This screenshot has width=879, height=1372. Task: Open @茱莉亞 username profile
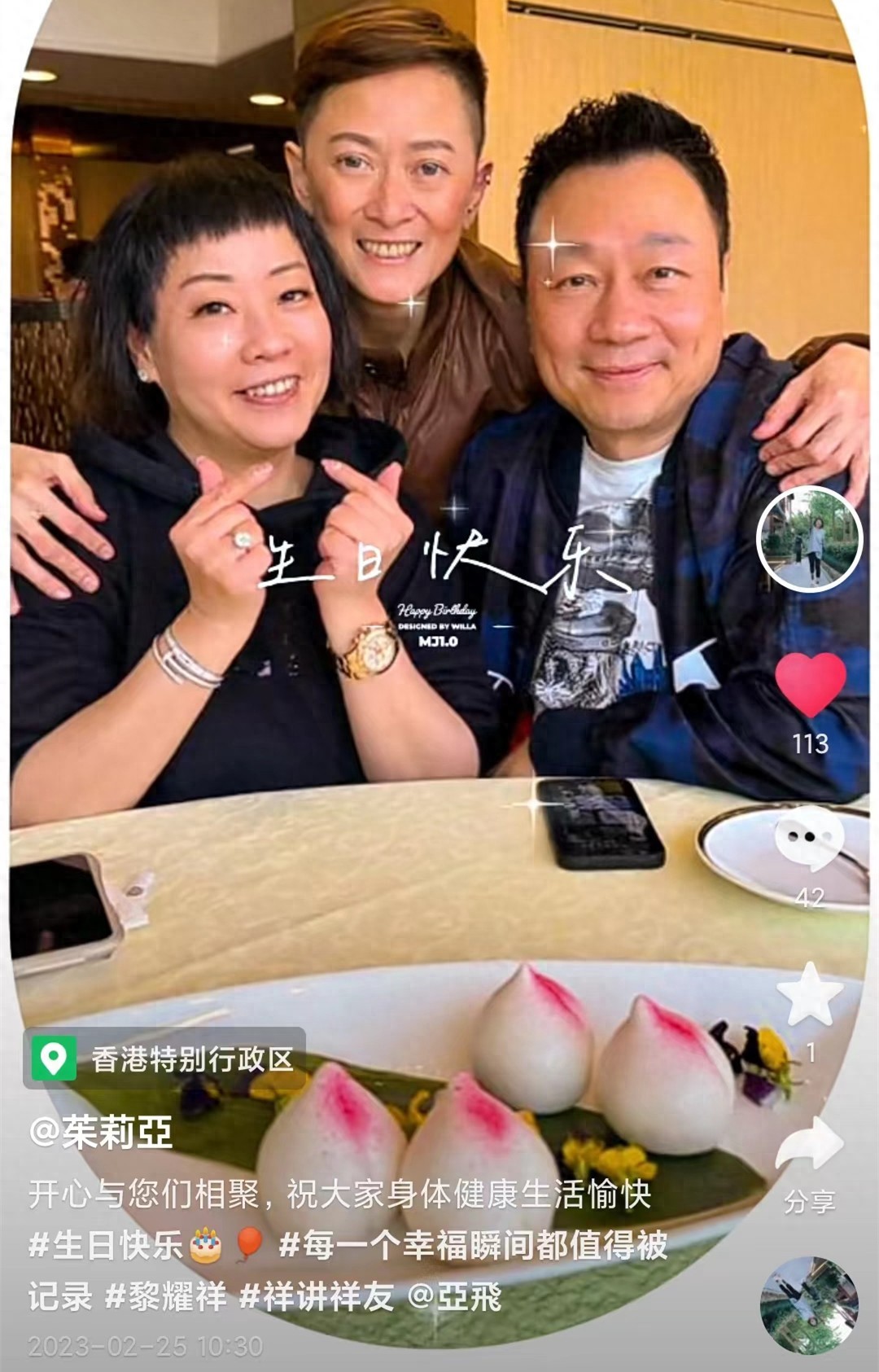tap(101, 1132)
